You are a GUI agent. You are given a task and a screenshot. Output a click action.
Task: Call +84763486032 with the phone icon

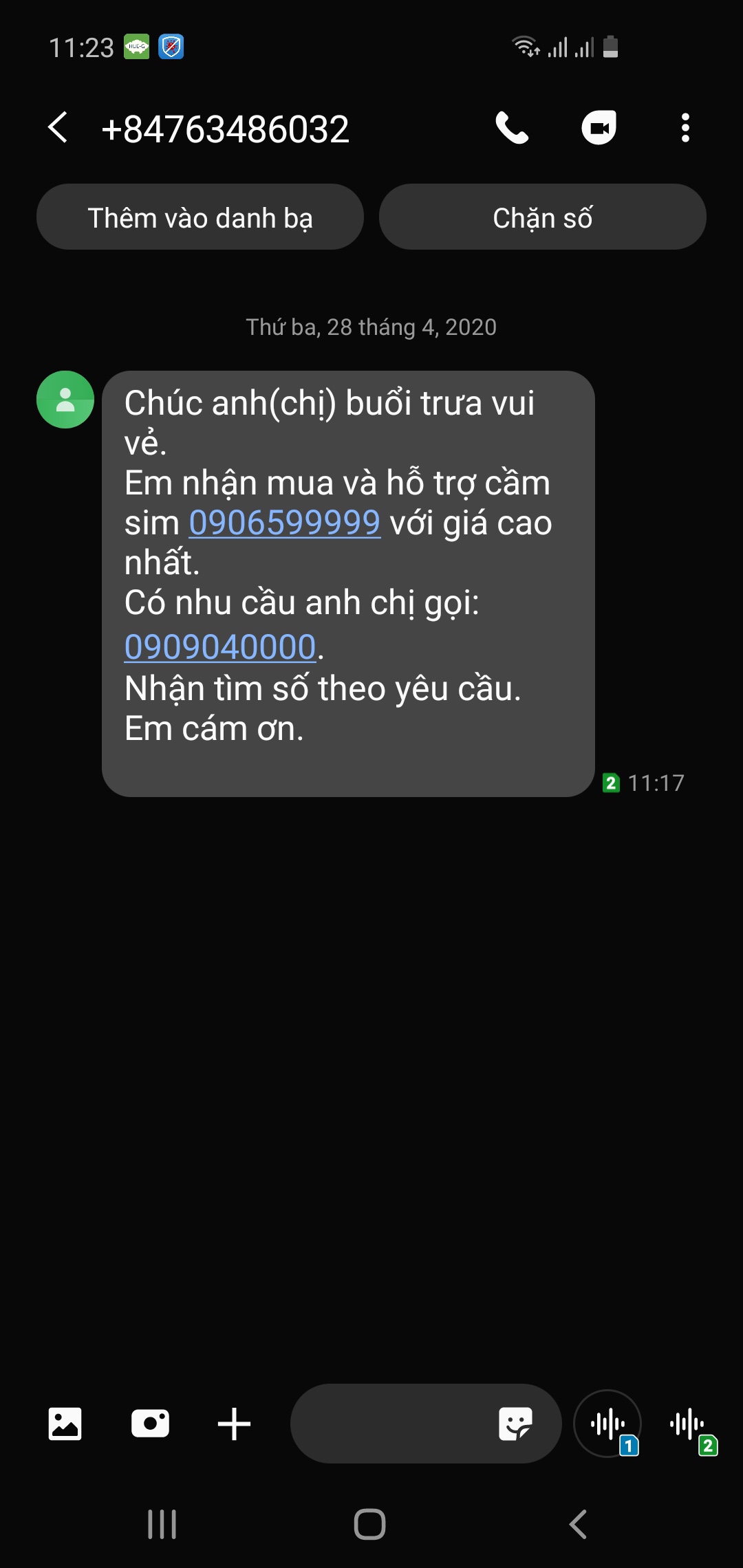(512, 128)
